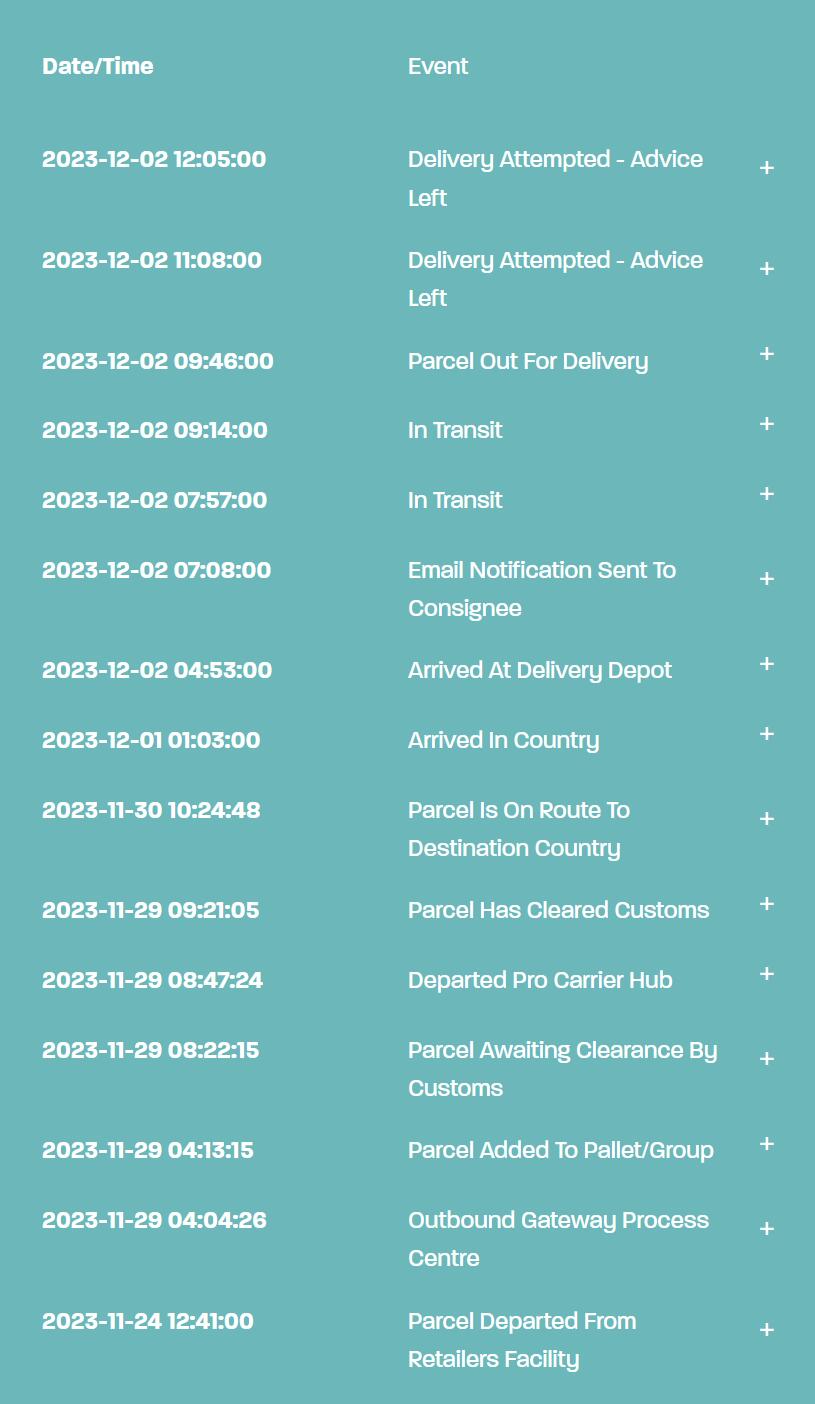815x1404 pixels.
Task: Expand Outbound Gateway Process Centre details
Action: point(767,1229)
